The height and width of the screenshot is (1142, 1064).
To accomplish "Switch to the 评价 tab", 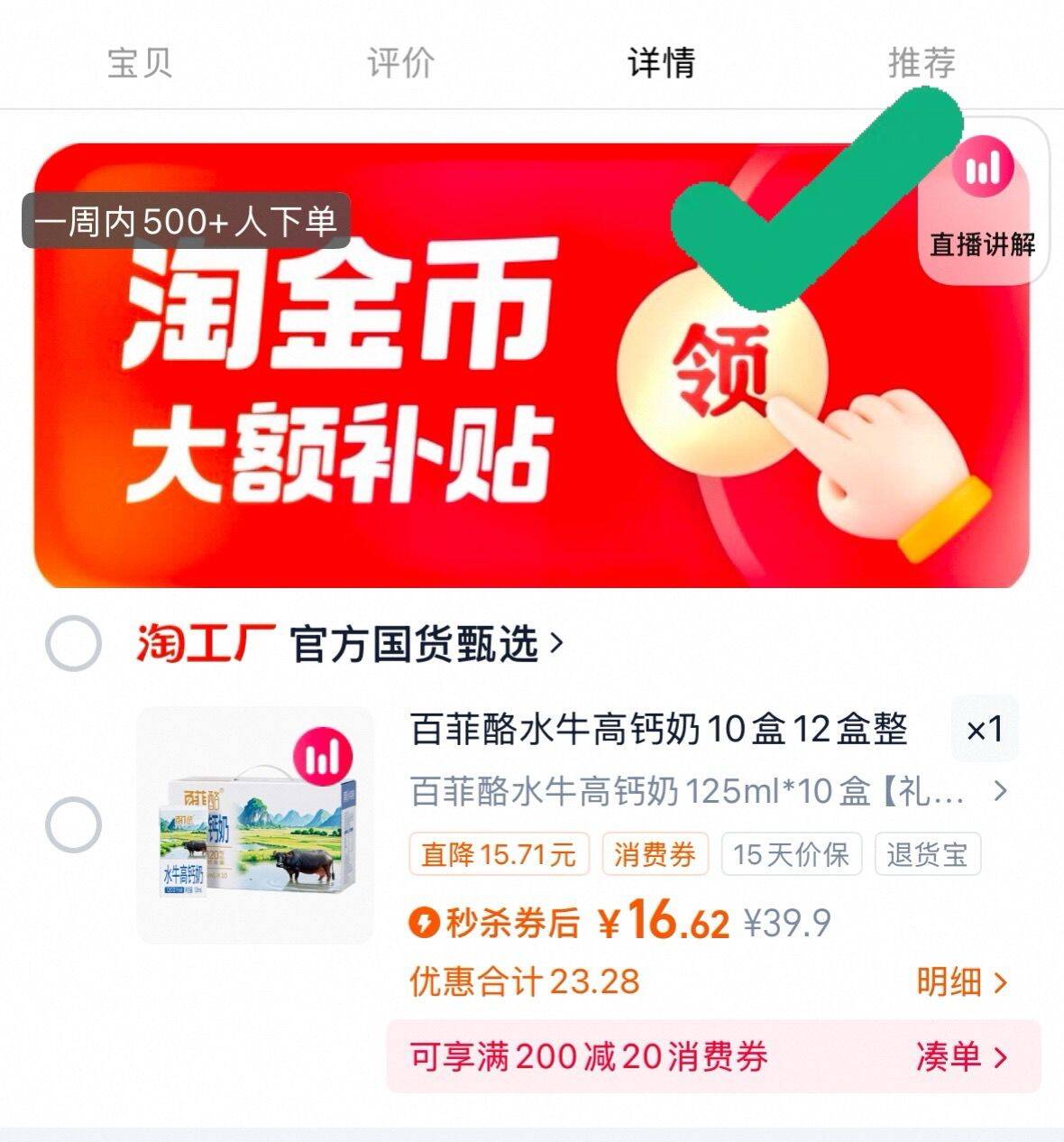I will point(400,63).
